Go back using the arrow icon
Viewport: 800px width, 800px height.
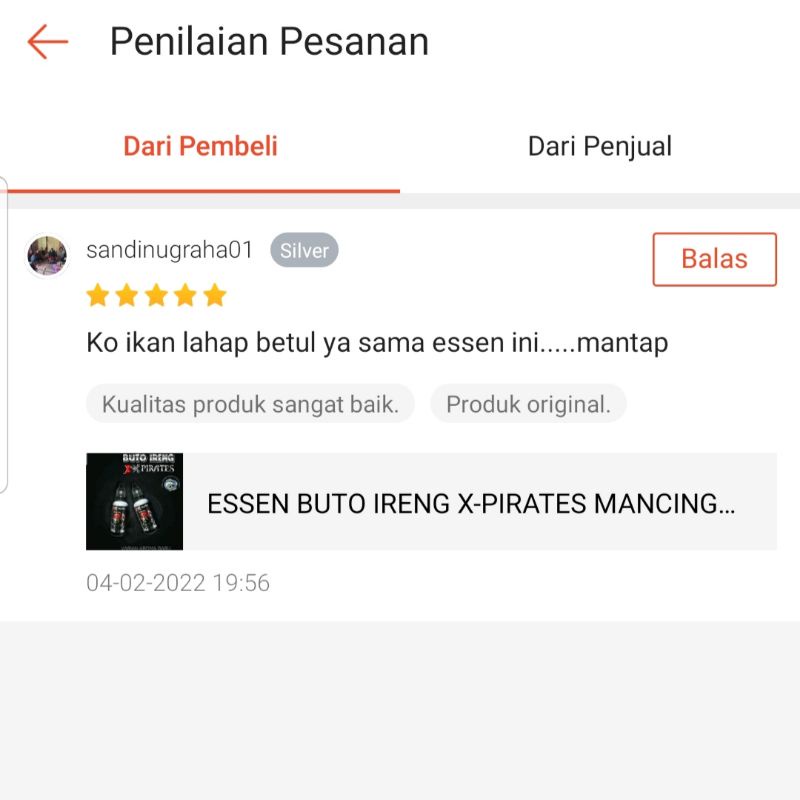click(x=47, y=42)
